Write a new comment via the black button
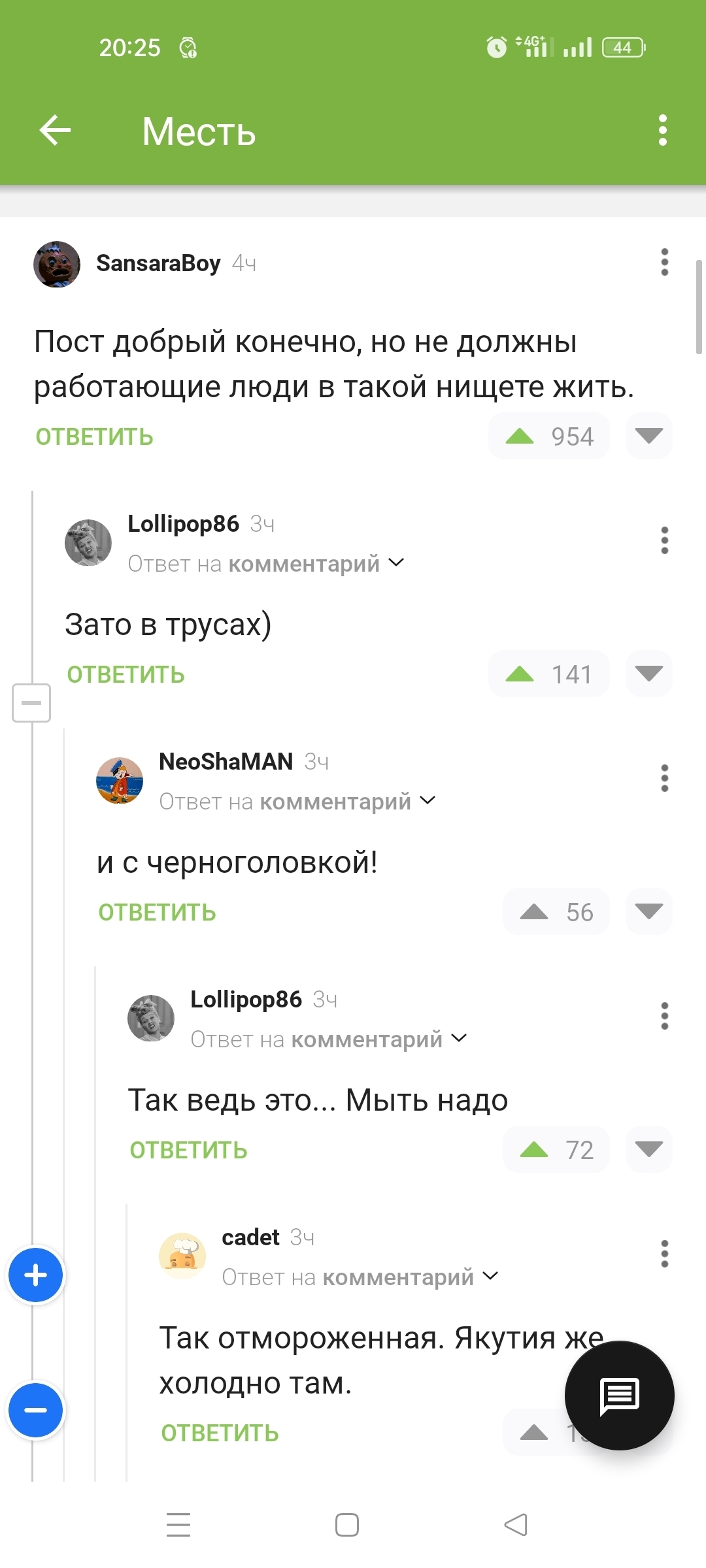 619,1396
